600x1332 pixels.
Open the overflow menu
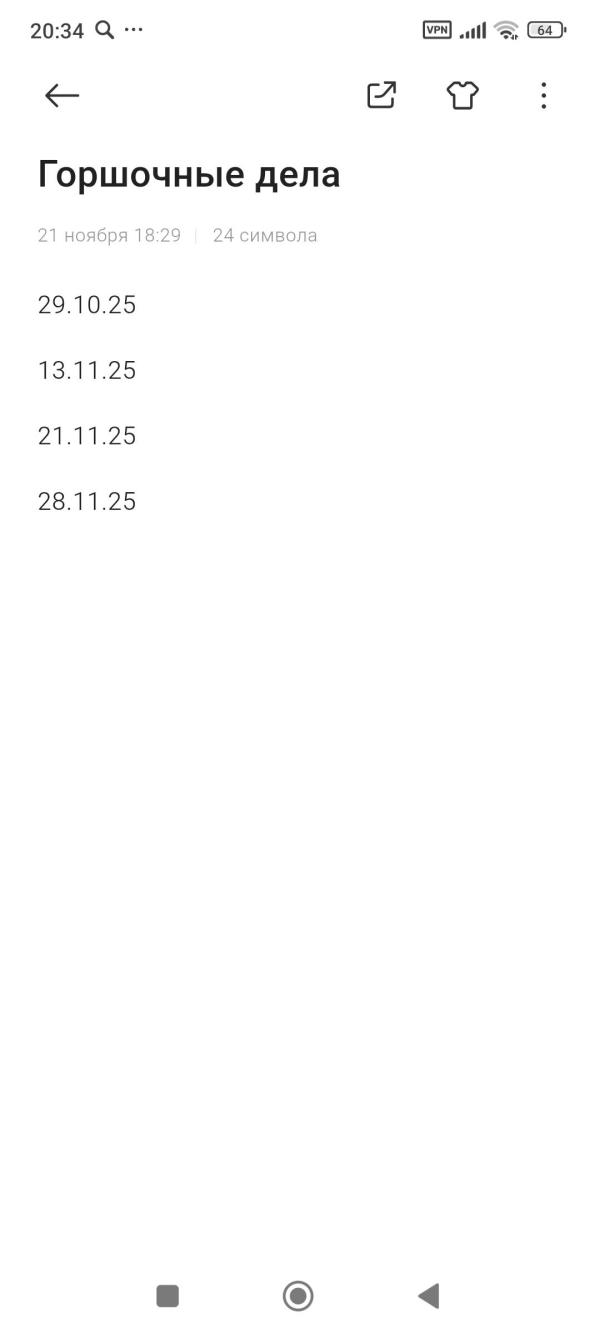point(543,95)
